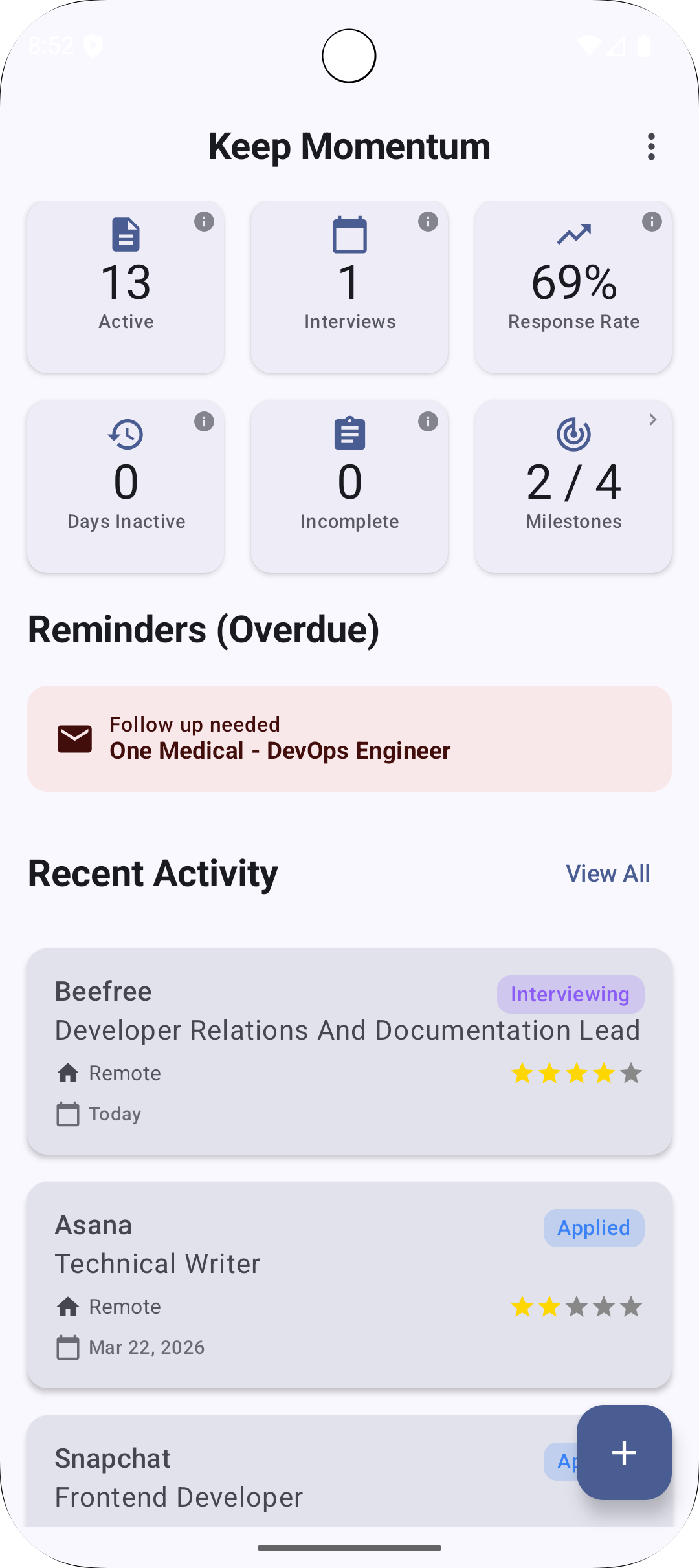
Task: Open View All recent activity
Action: [607, 873]
